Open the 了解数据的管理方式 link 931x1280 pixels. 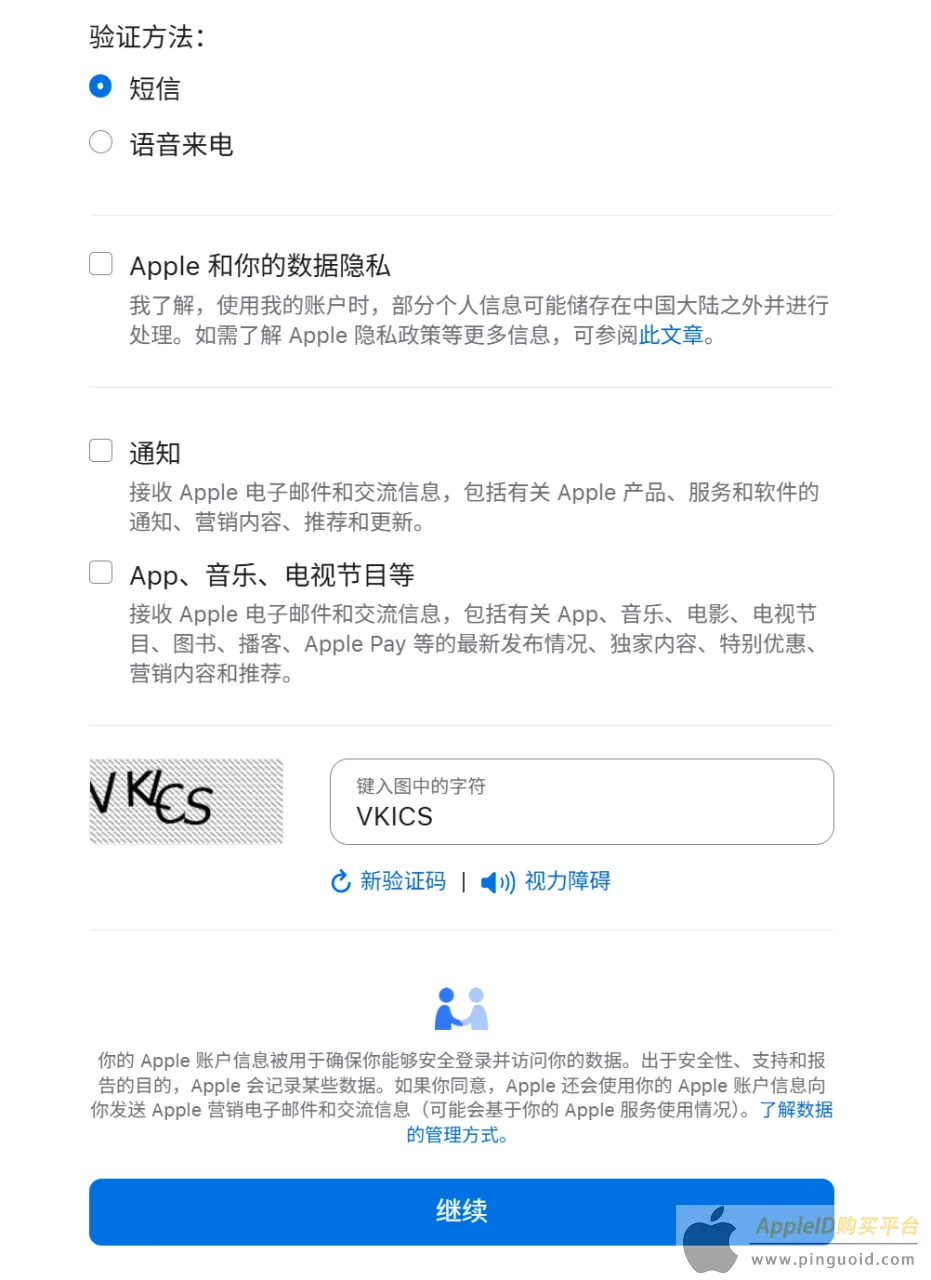coord(620,1122)
